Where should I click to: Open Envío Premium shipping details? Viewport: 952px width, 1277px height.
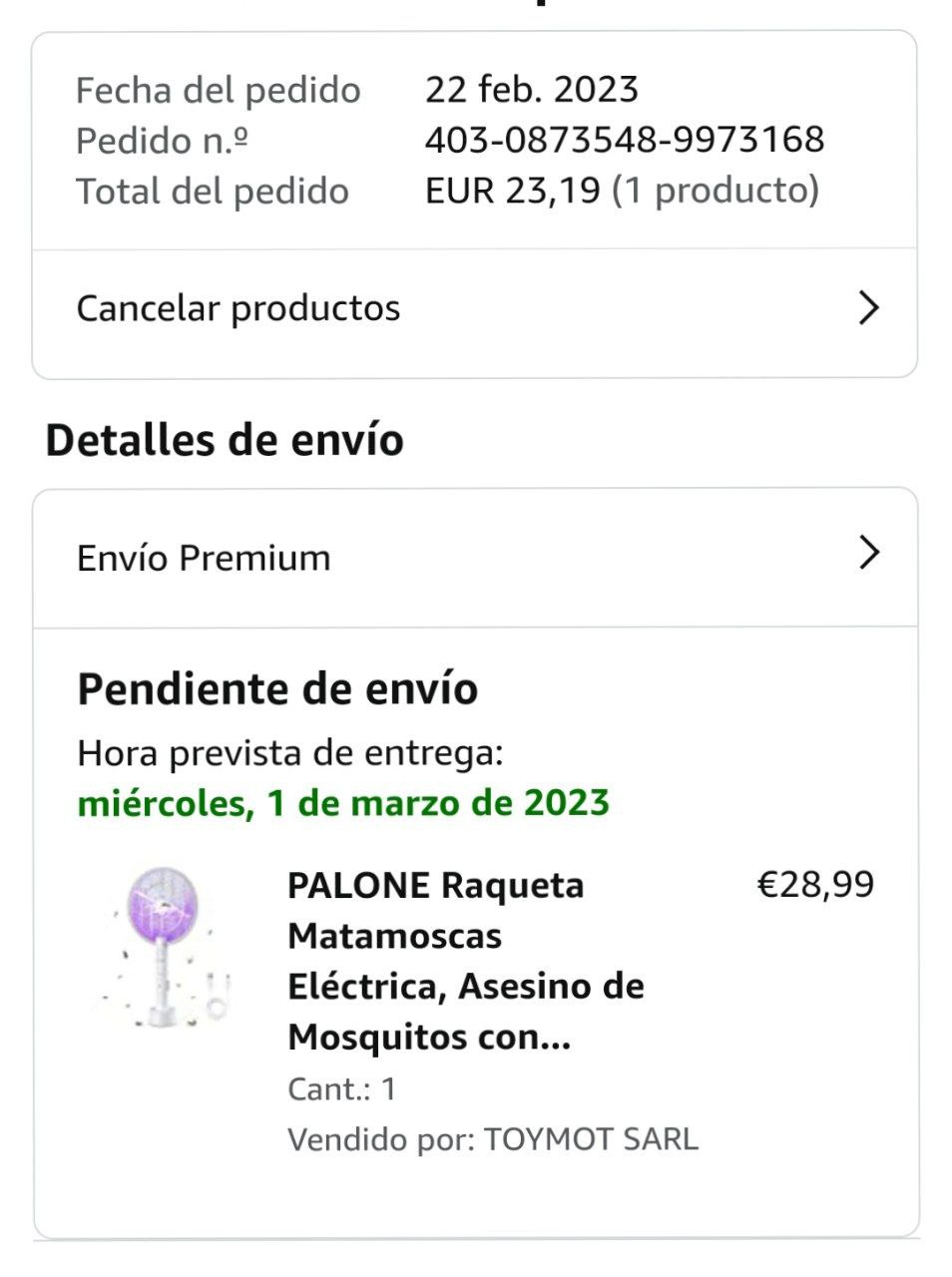[x=474, y=557]
